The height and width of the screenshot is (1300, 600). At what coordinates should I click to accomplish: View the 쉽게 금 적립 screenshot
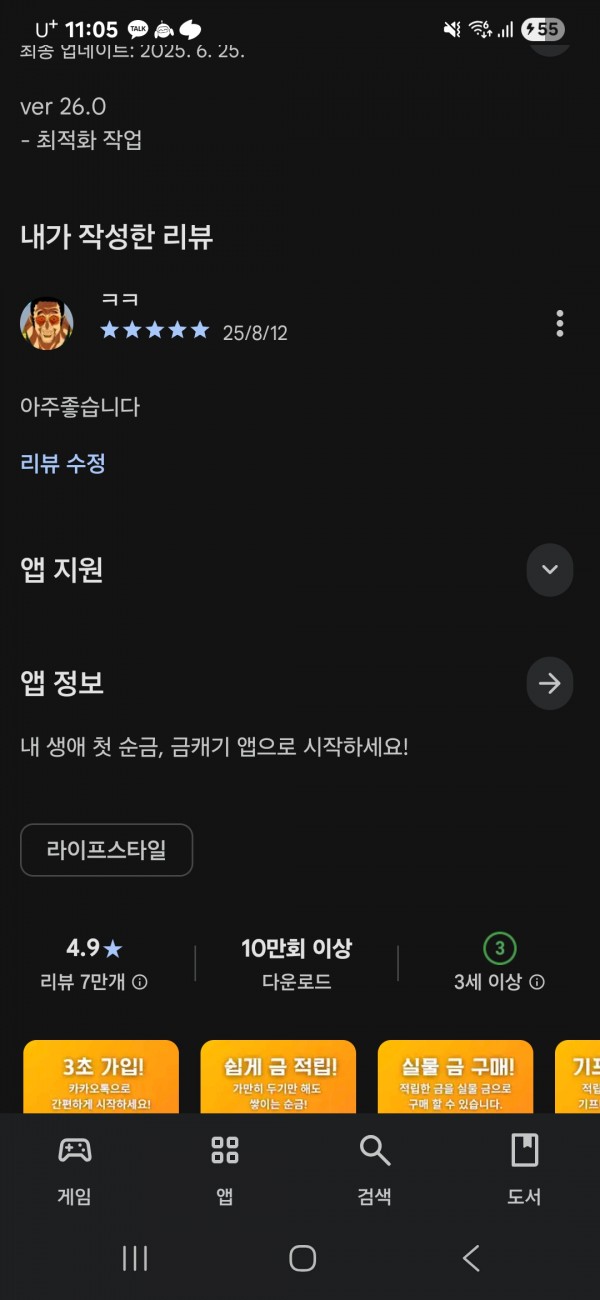point(278,1077)
